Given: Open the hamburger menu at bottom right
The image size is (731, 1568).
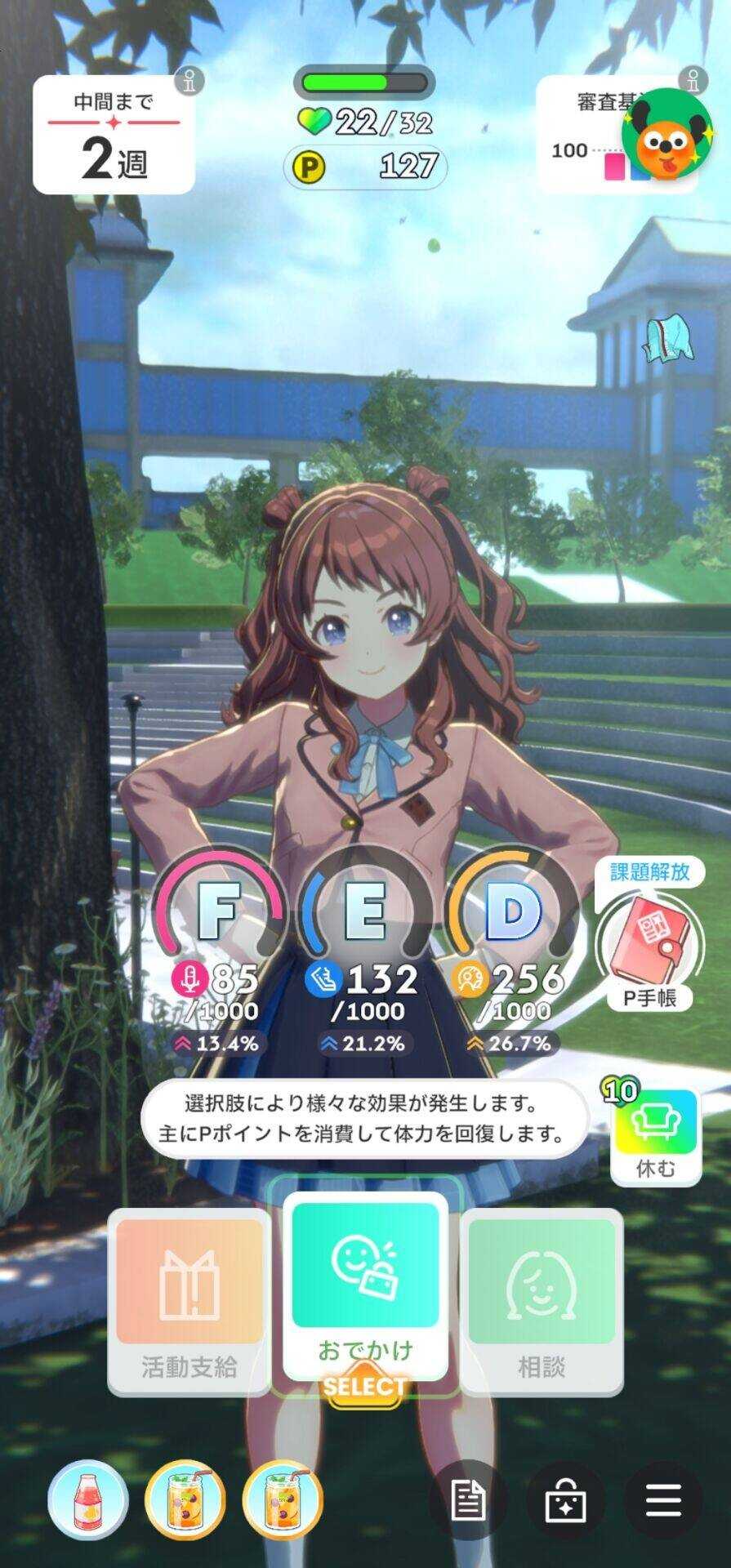Looking at the screenshot, I should coord(663,1499).
